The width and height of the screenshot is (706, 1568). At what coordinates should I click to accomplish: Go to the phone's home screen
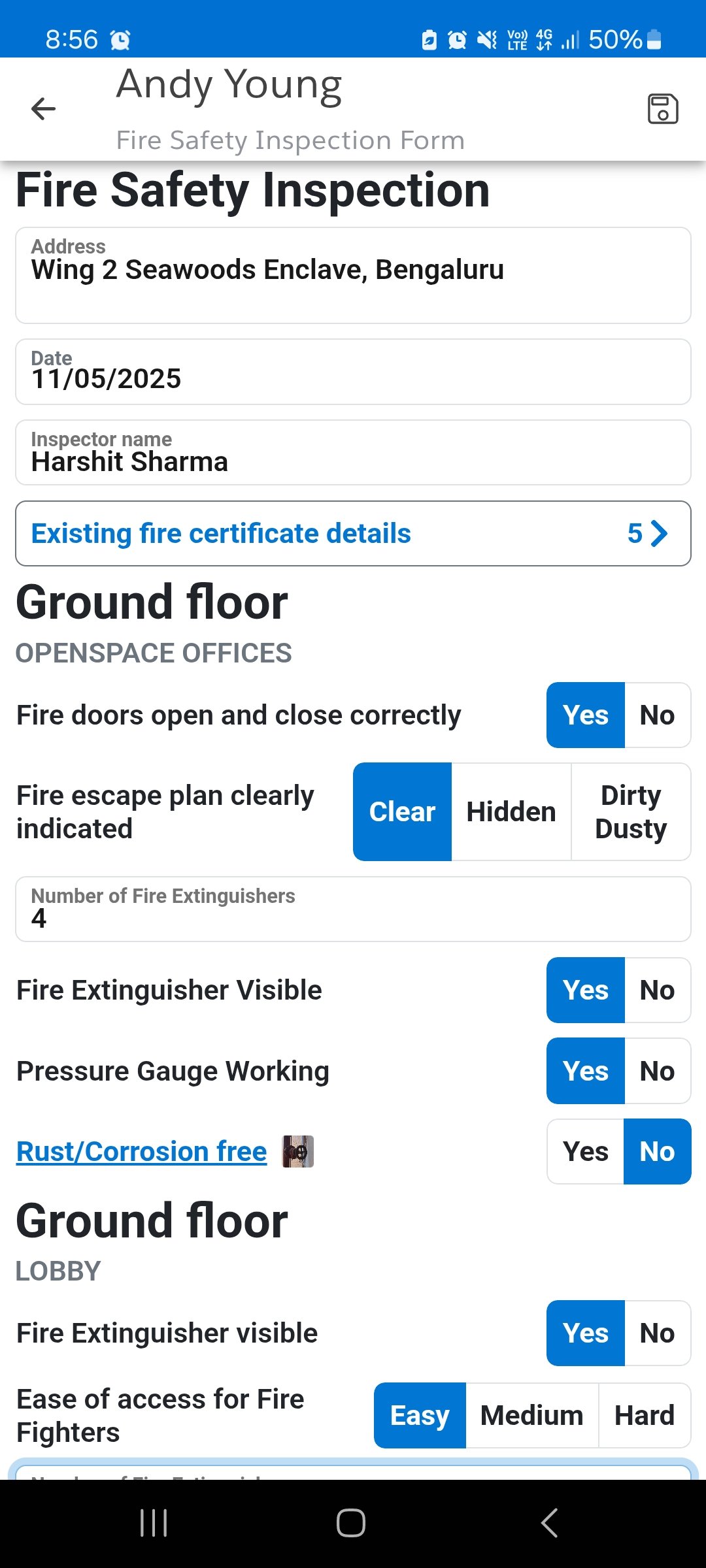point(351,1523)
